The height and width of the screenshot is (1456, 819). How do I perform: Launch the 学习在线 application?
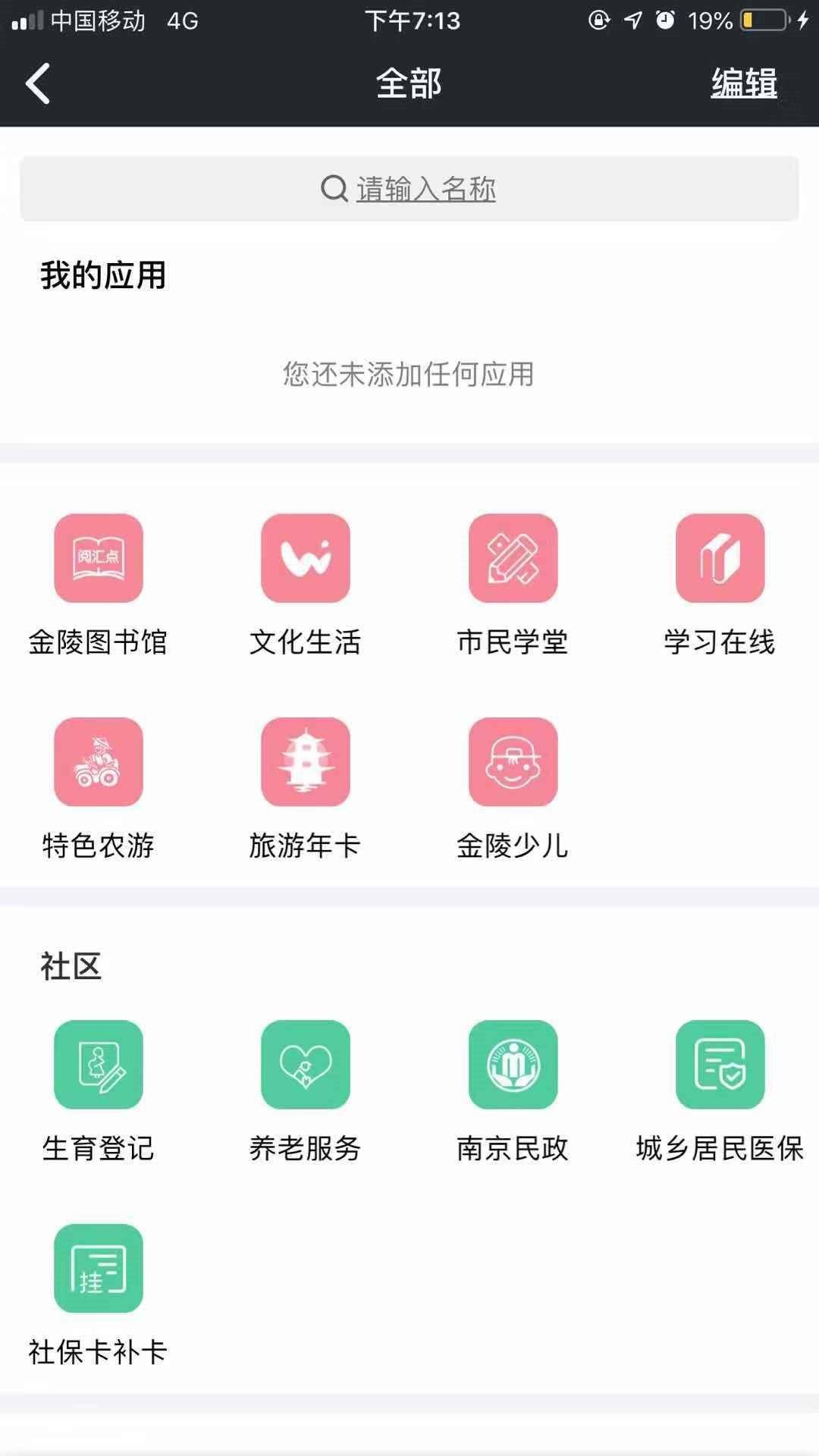click(x=720, y=558)
